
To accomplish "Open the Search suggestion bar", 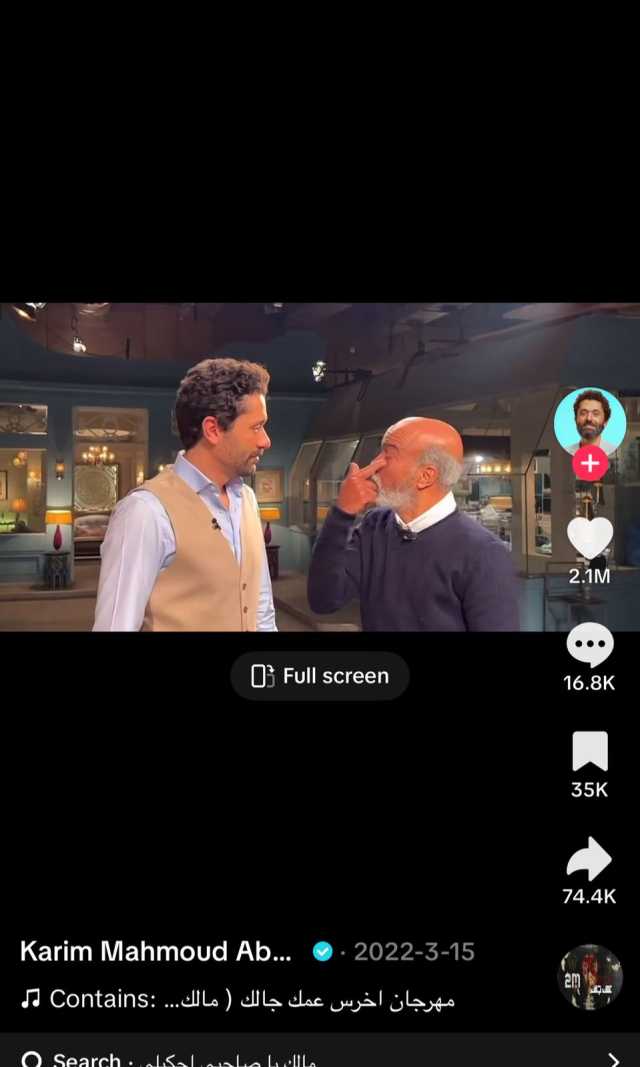I will 320,1058.
